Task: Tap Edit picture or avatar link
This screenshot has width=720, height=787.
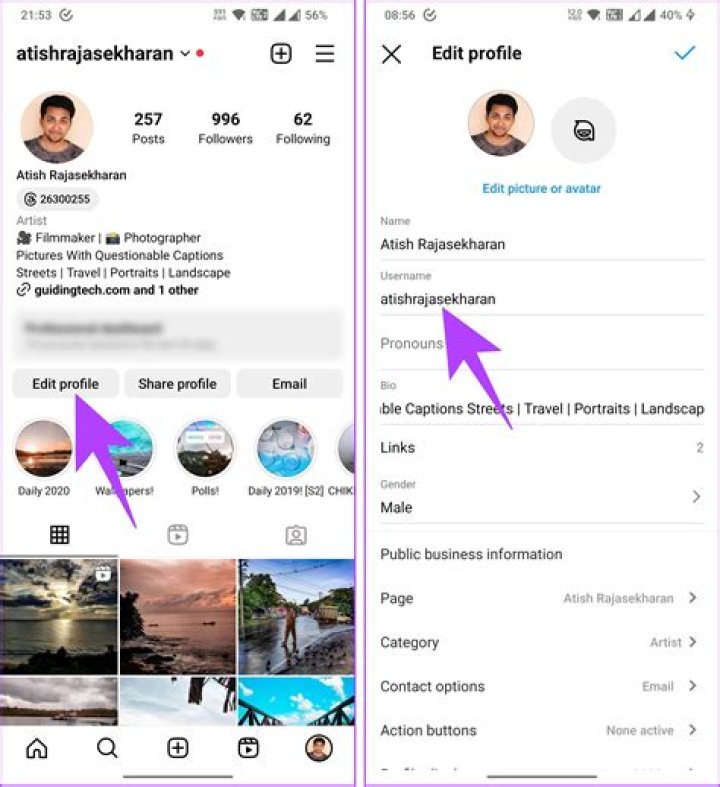Action: pyautogui.click(x=541, y=188)
